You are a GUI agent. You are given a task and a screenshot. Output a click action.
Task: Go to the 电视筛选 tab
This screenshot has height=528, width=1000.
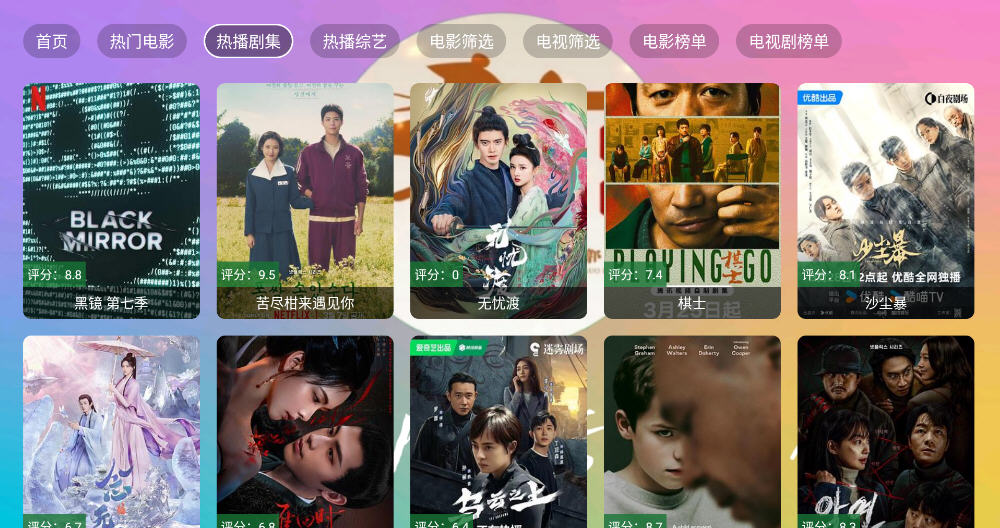[568, 42]
